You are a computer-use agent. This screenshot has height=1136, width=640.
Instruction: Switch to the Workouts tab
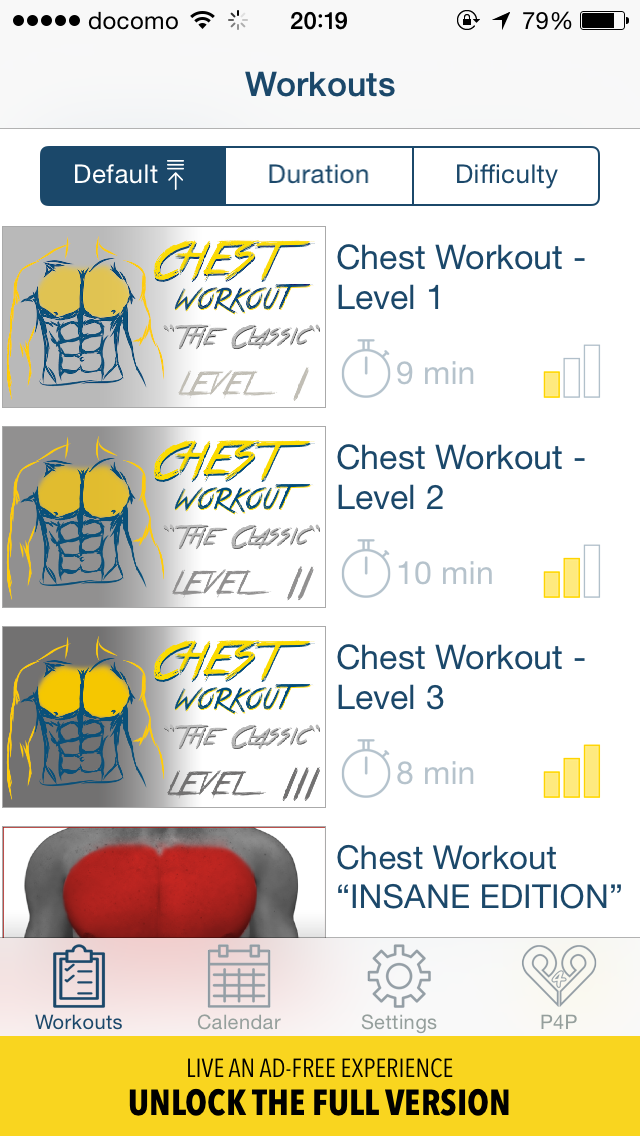[x=79, y=988]
